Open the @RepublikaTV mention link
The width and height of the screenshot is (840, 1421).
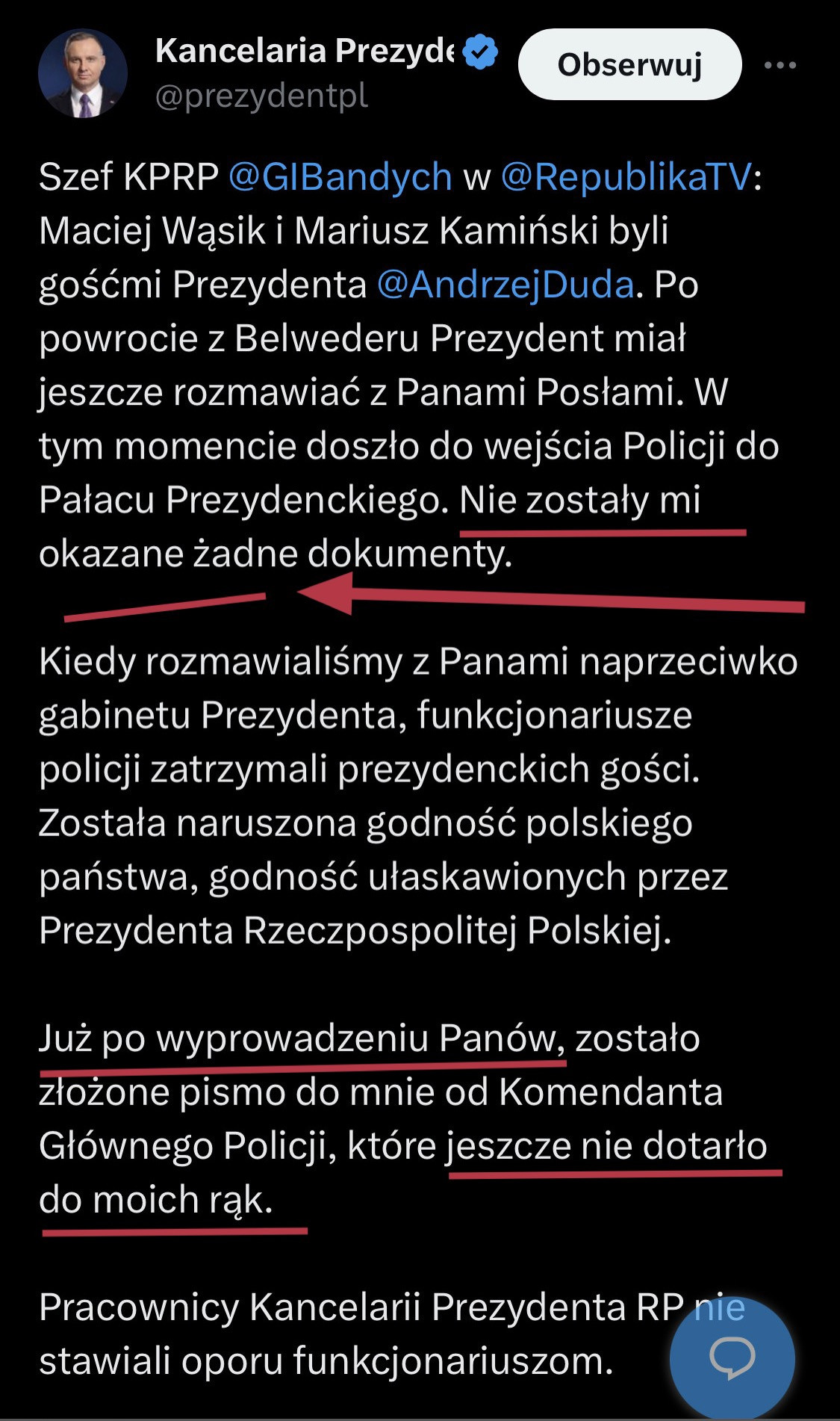point(626,178)
